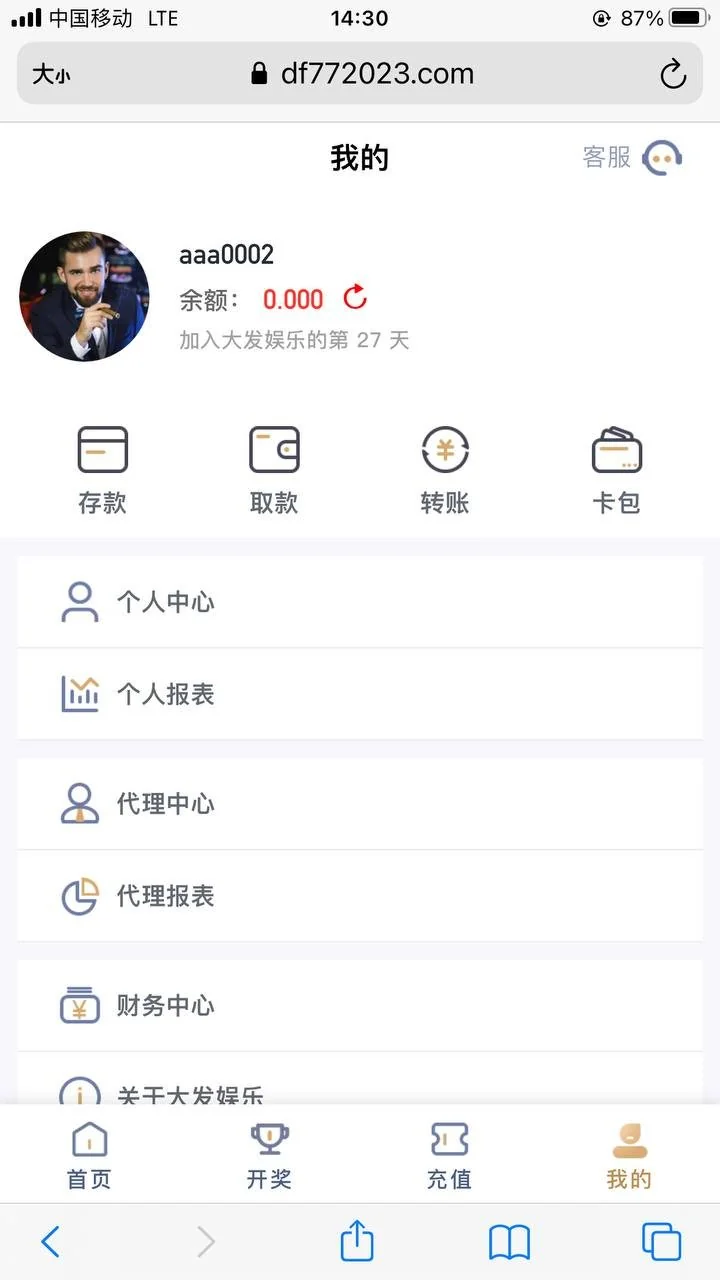Switch to the 充值 tab
The width and height of the screenshot is (720, 1280).
pyautogui.click(x=449, y=1156)
